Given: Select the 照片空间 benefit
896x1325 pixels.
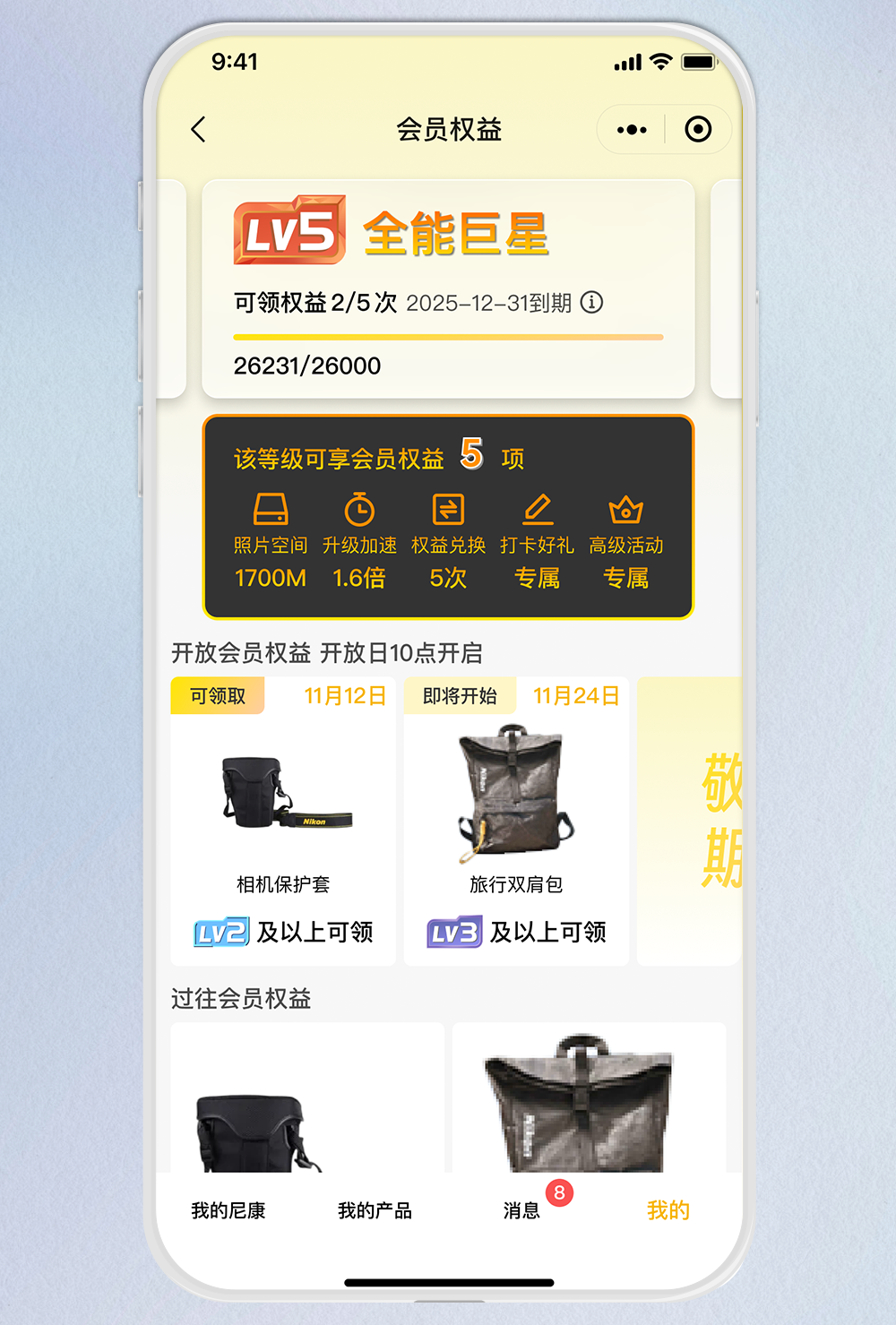Looking at the screenshot, I should pos(271,540).
